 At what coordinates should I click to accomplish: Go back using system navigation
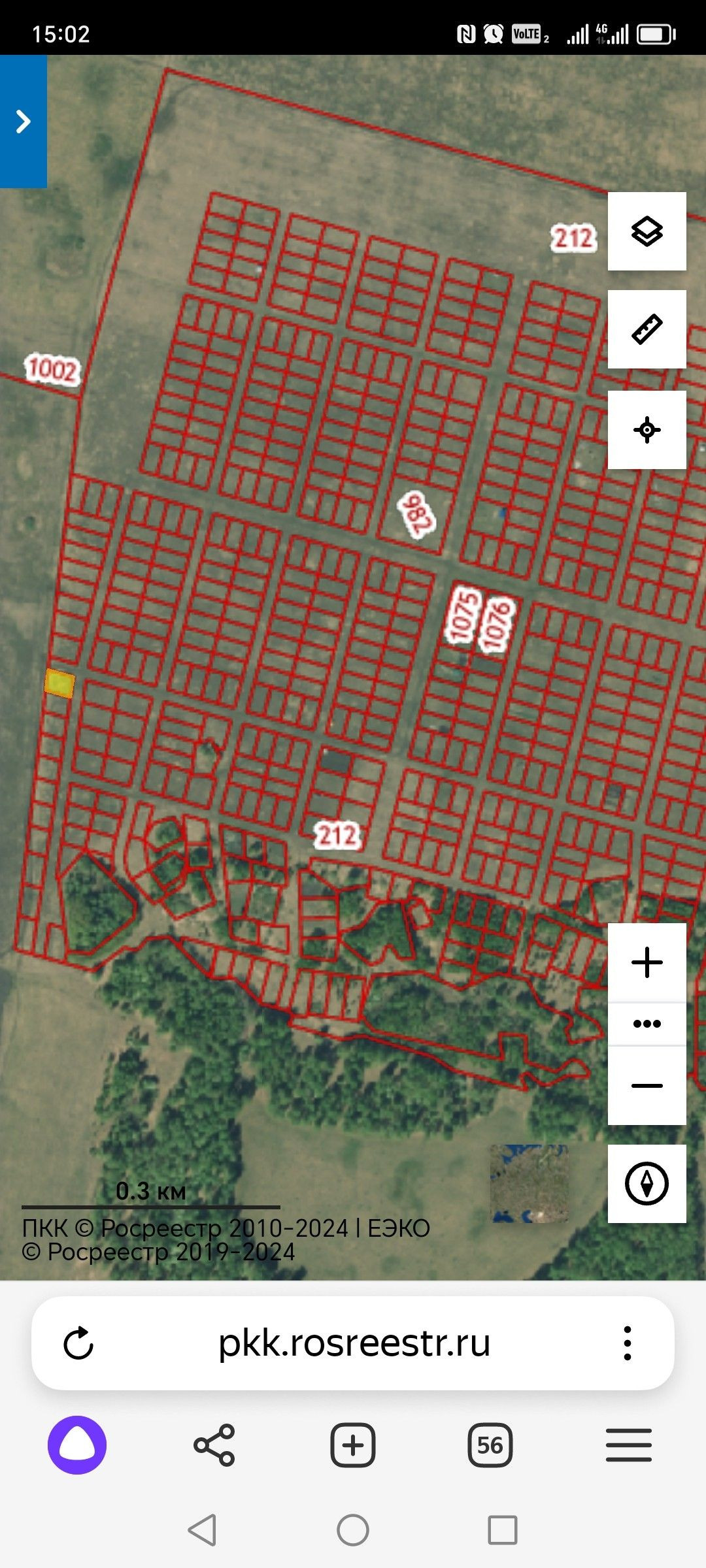point(203,1530)
